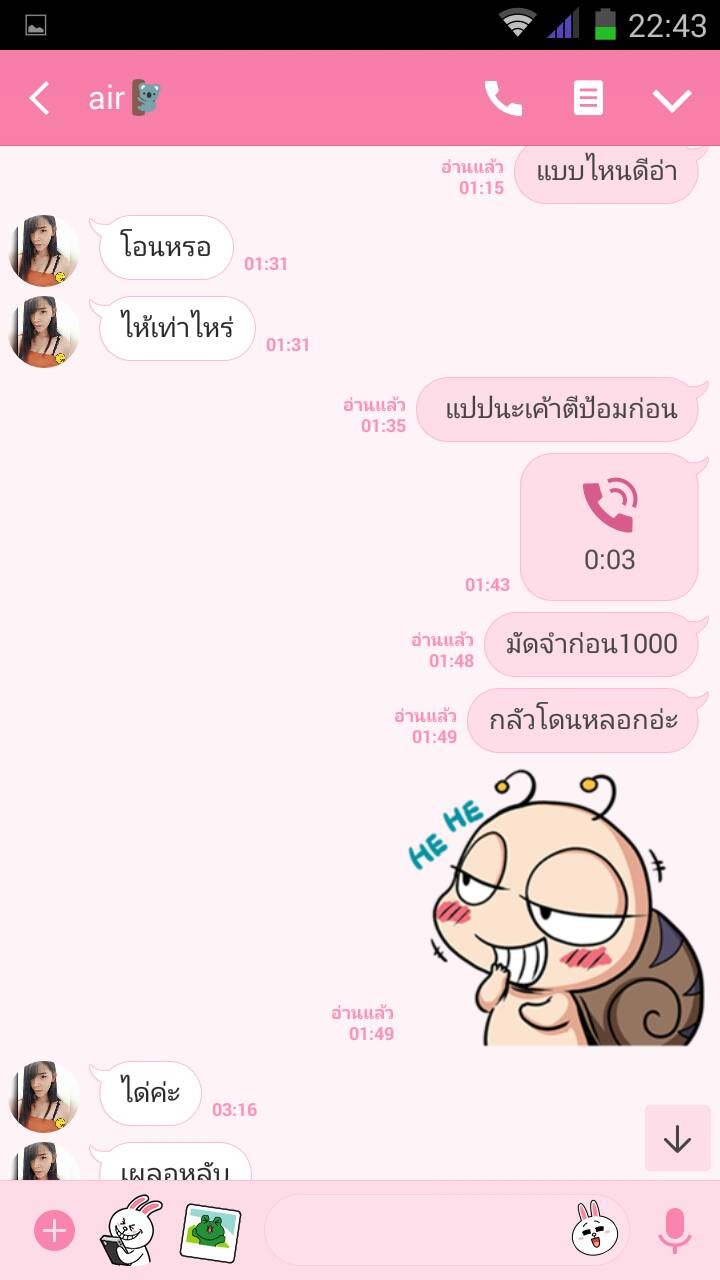This screenshot has width=720, height=1280.
Task: Open the 0:03 call record bubble
Action: (609, 526)
